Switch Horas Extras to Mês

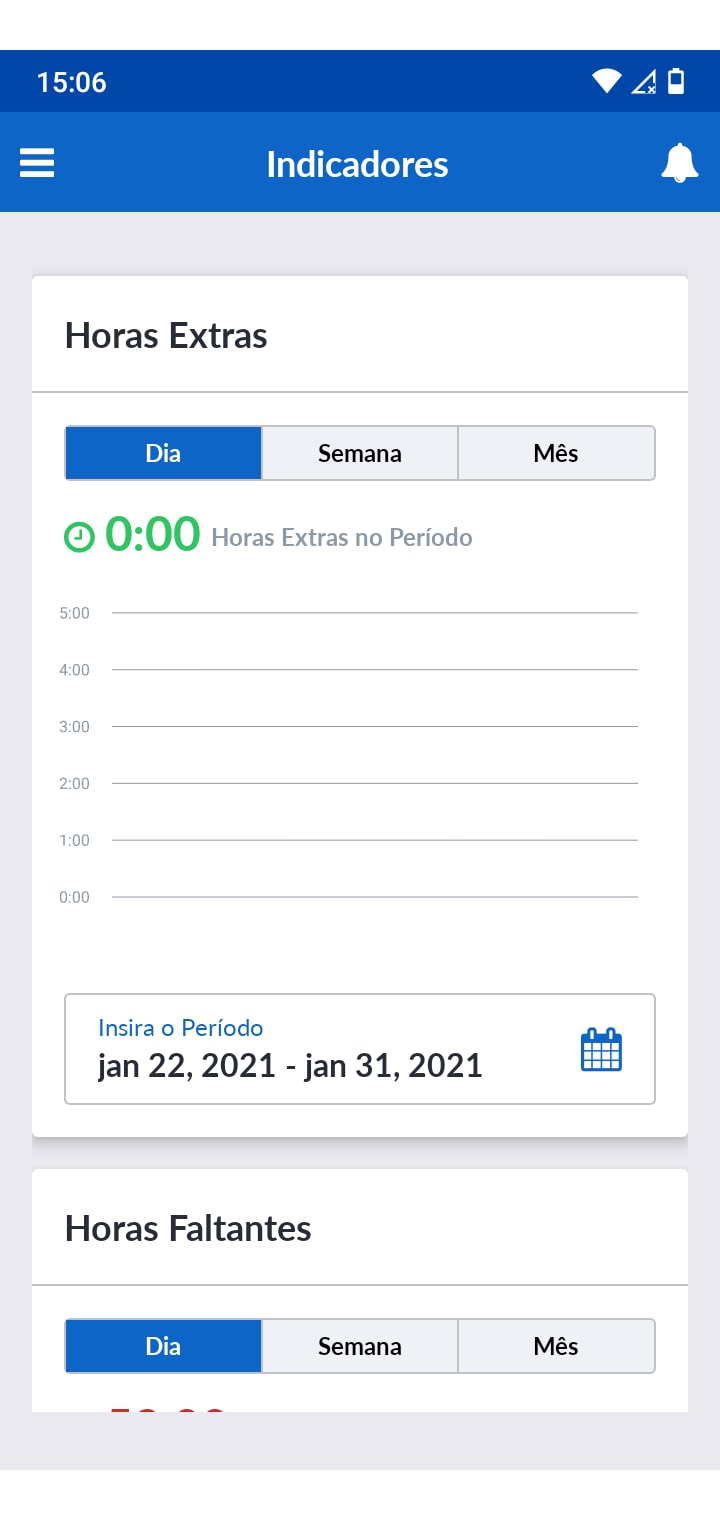point(556,453)
